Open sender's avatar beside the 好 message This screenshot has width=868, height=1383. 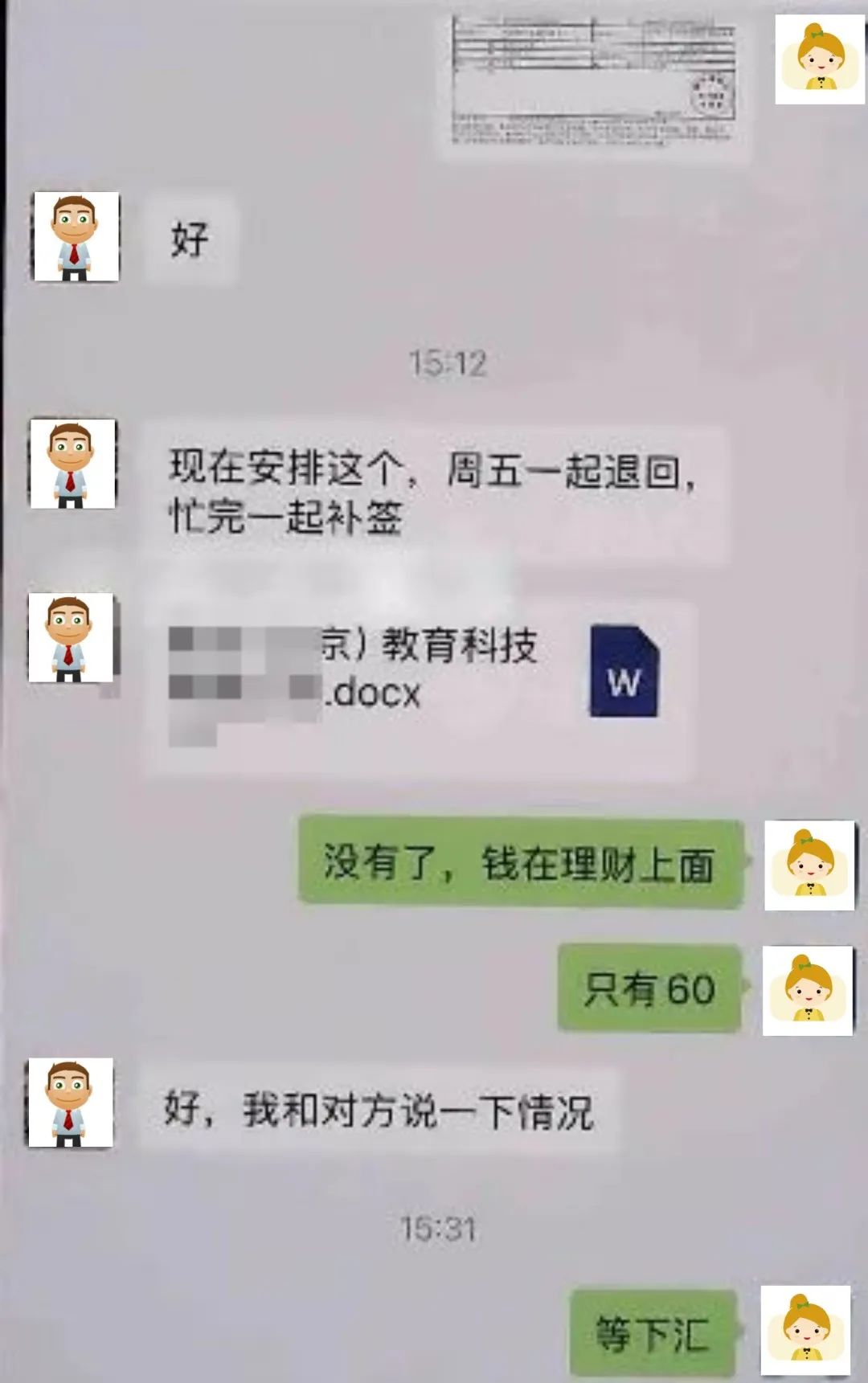(76, 236)
